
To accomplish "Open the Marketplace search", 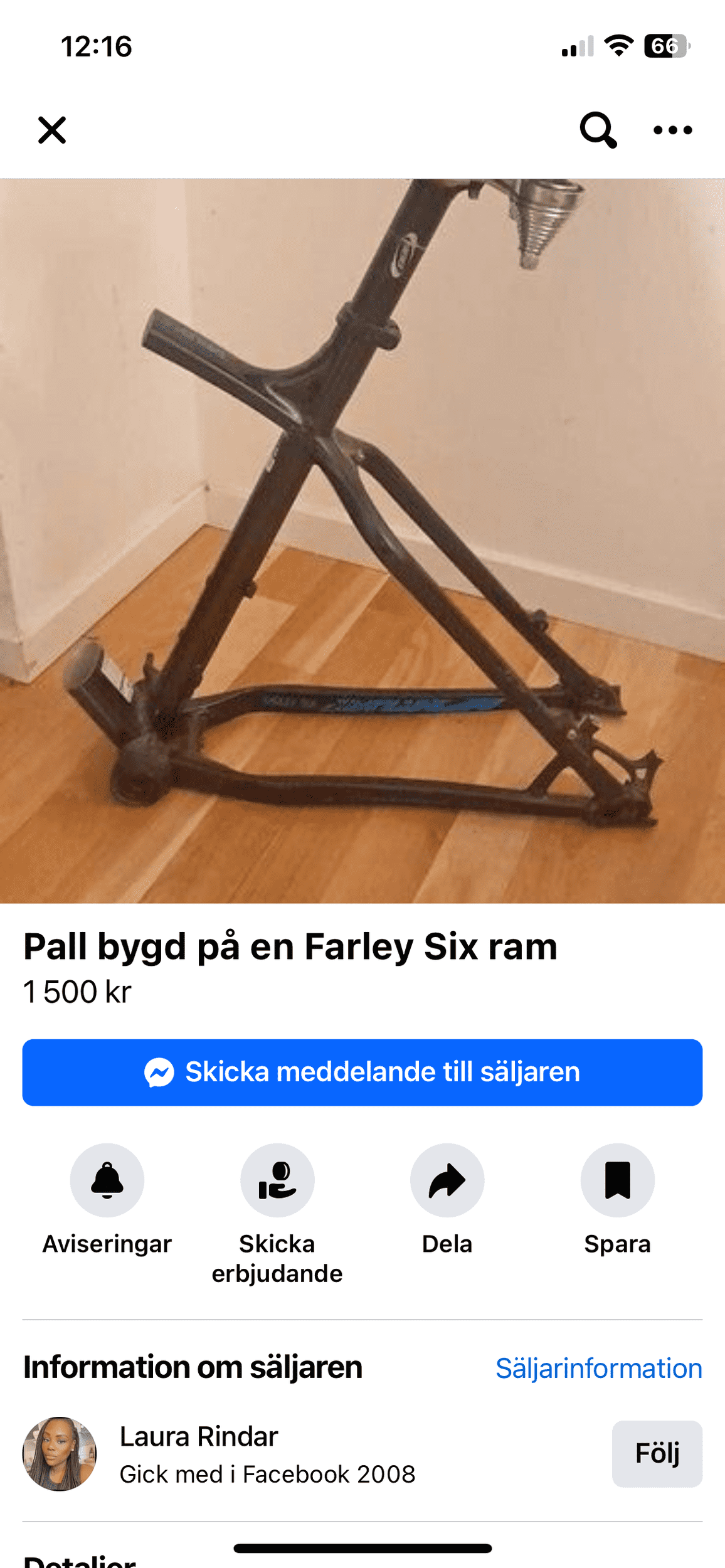I will [x=598, y=130].
